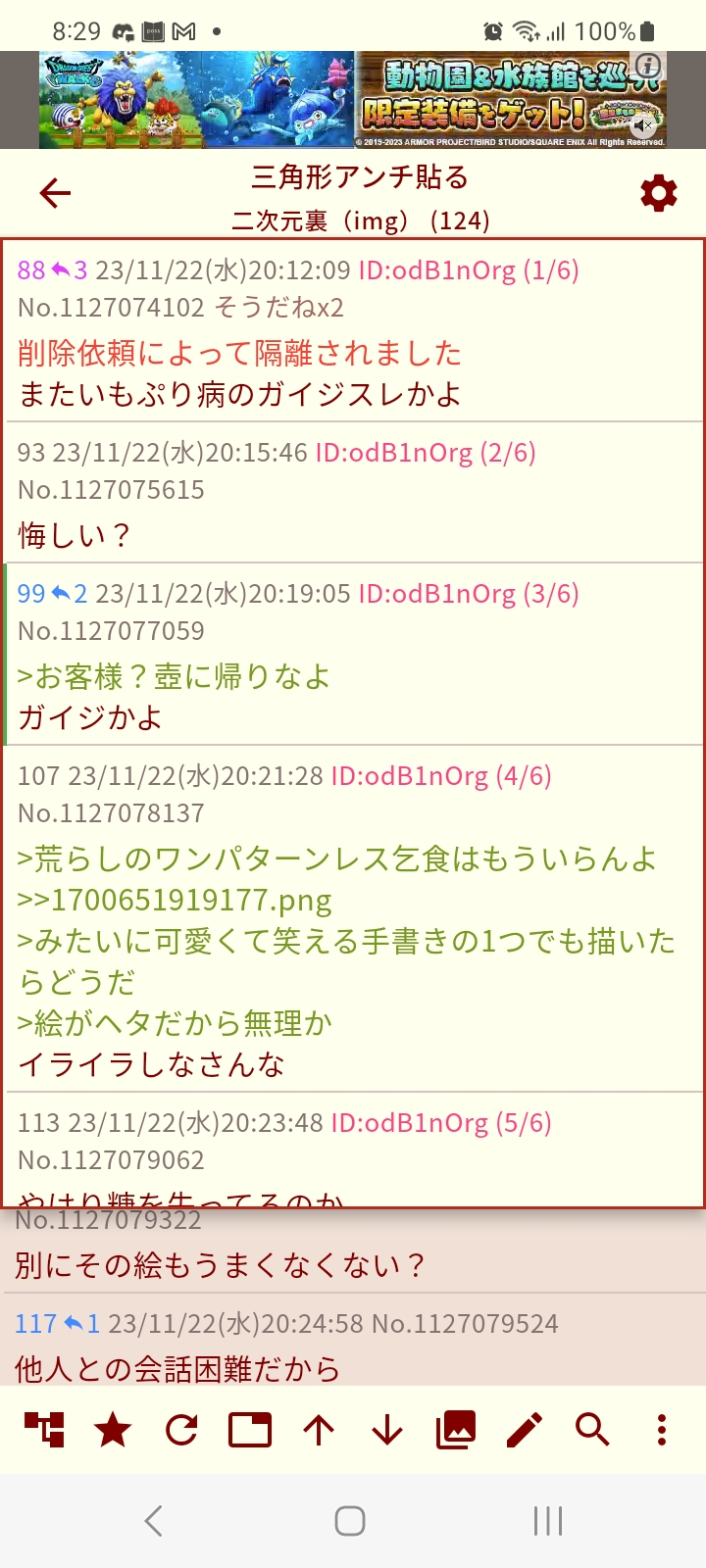706x1568 pixels.
Task: Open the three-dot overflow menu
Action: click(x=662, y=1431)
